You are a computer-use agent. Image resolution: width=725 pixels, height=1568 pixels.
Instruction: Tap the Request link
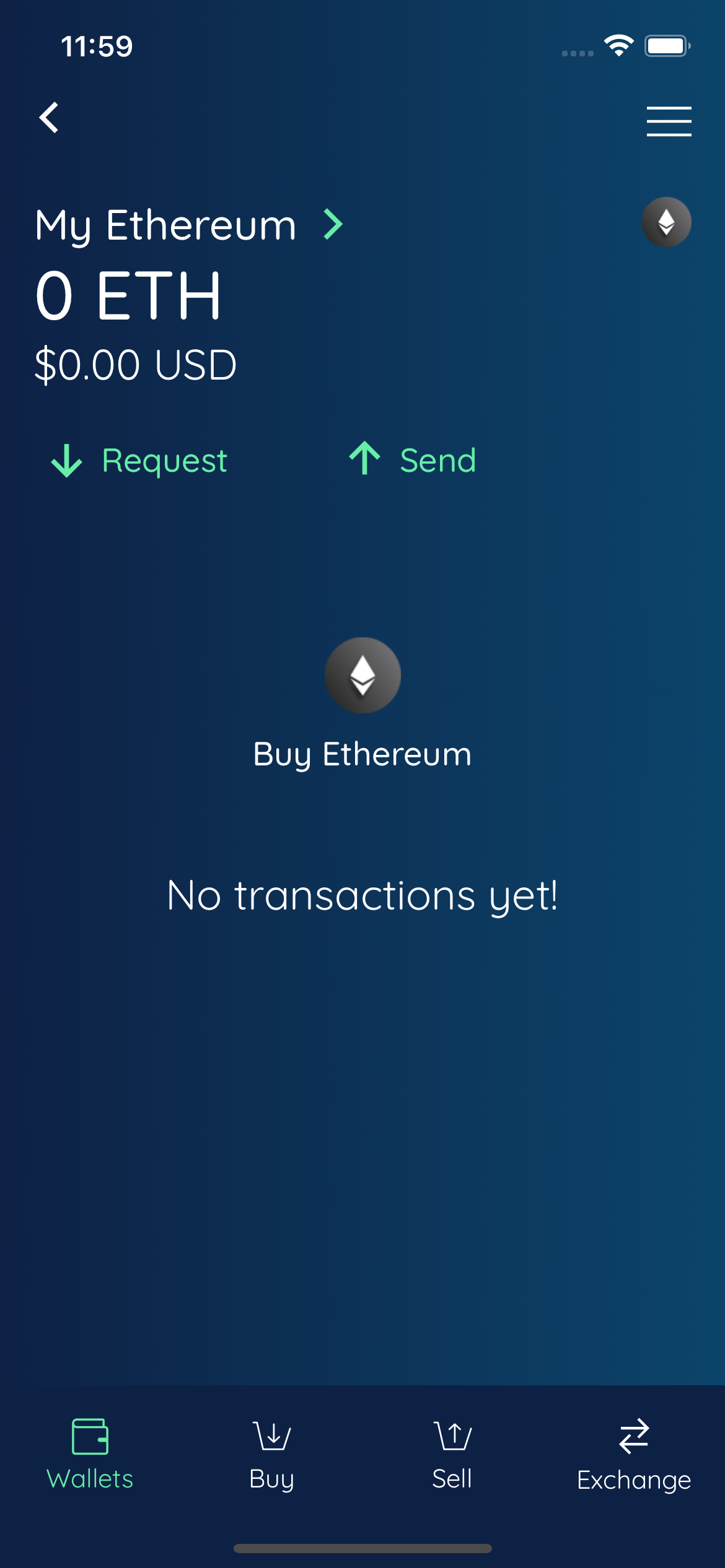tap(165, 461)
